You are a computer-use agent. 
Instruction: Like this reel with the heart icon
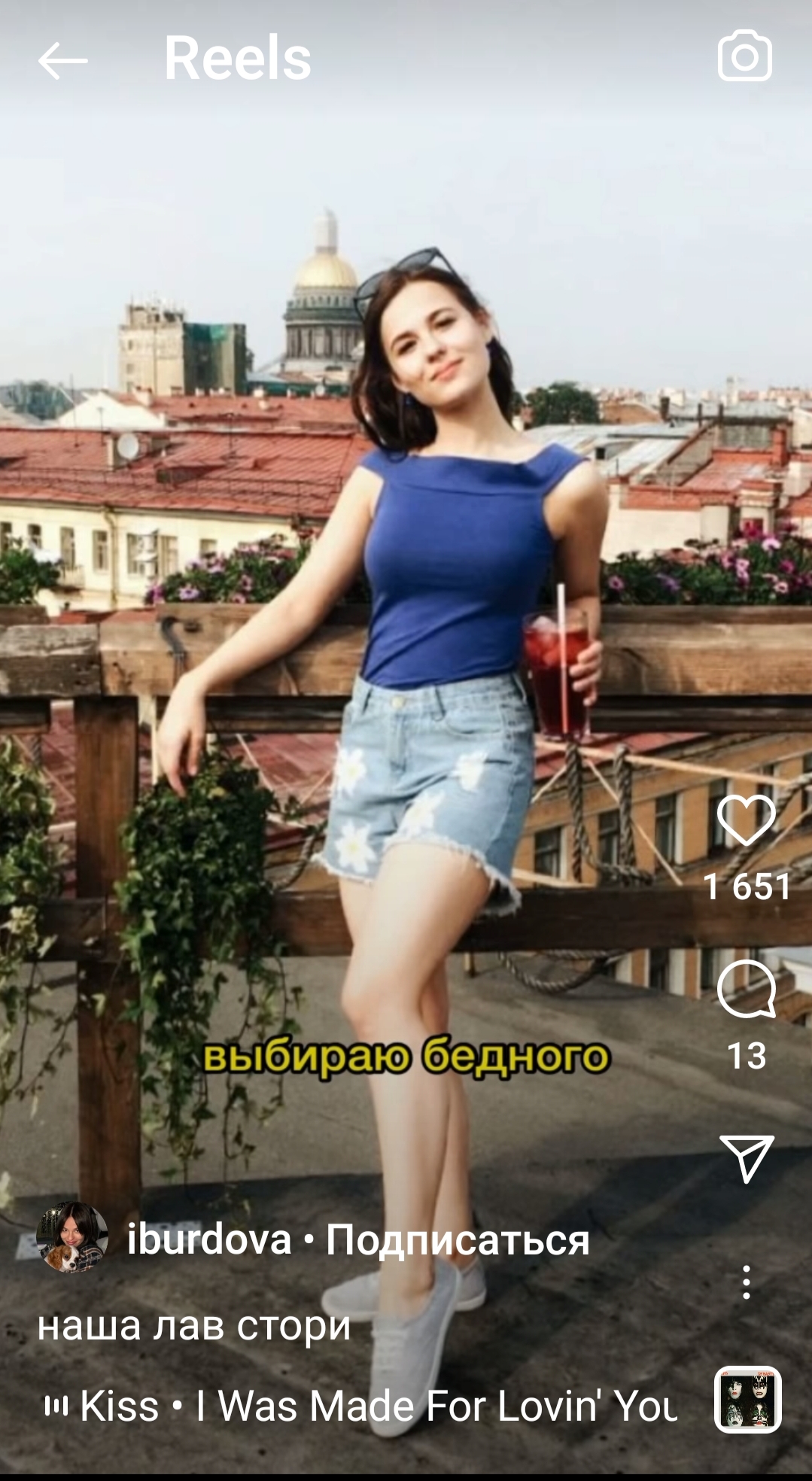[746, 820]
